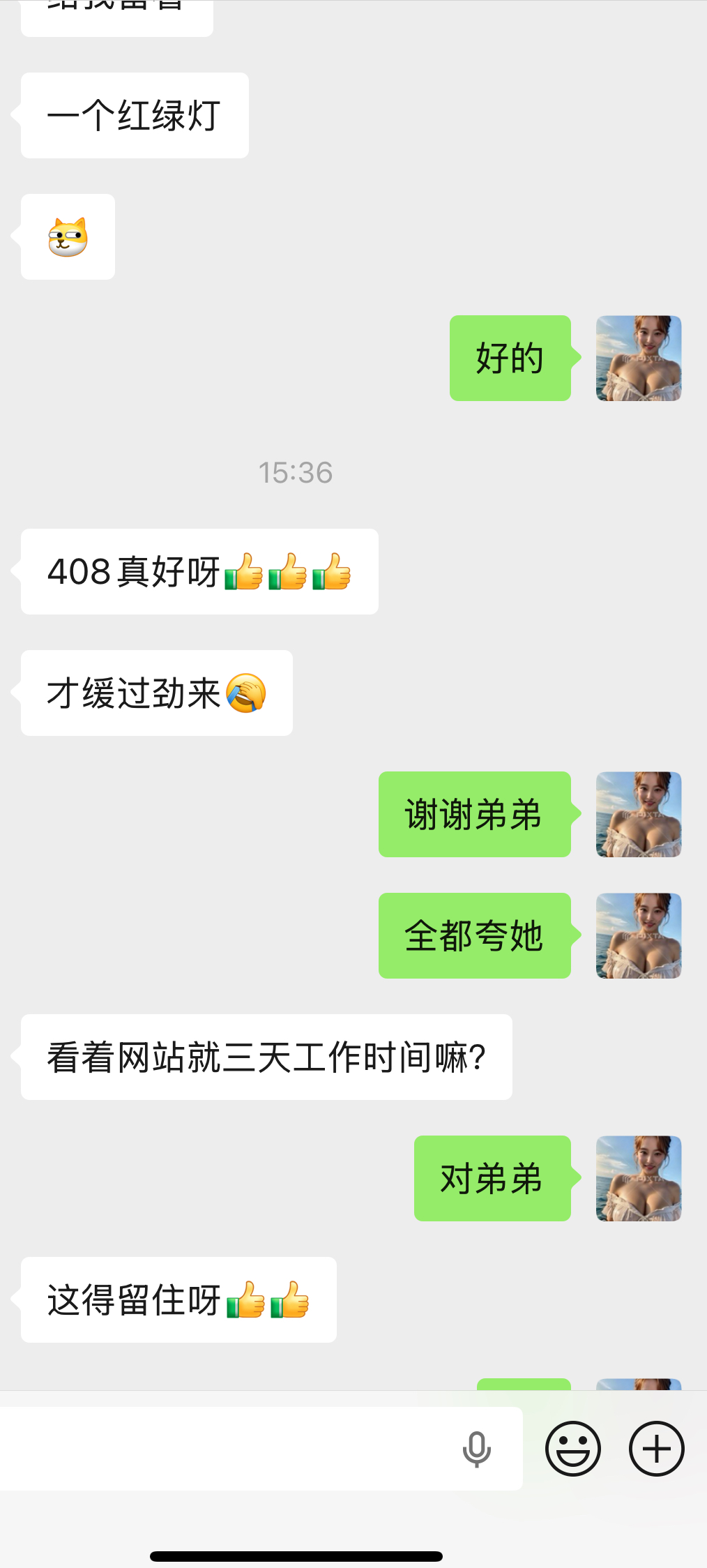Tap the avatar beside the 好的 message
Viewport: 707px width, 1568px height.
click(639, 359)
